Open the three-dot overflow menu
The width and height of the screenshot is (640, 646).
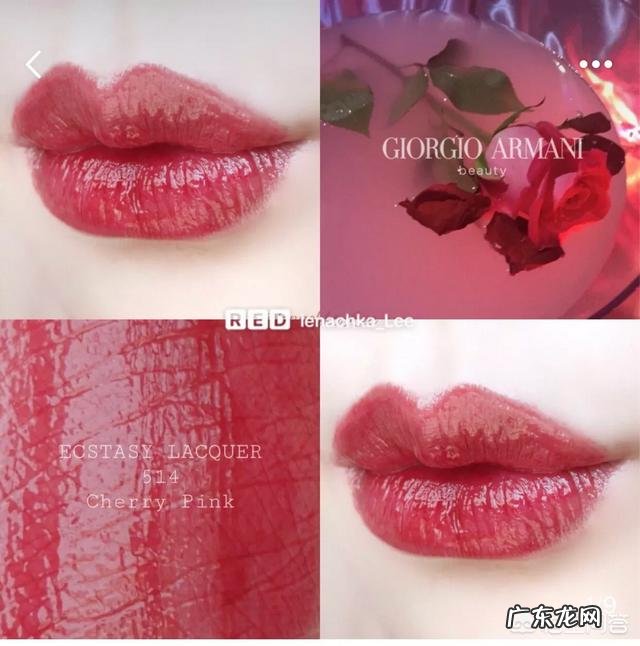pos(595,64)
